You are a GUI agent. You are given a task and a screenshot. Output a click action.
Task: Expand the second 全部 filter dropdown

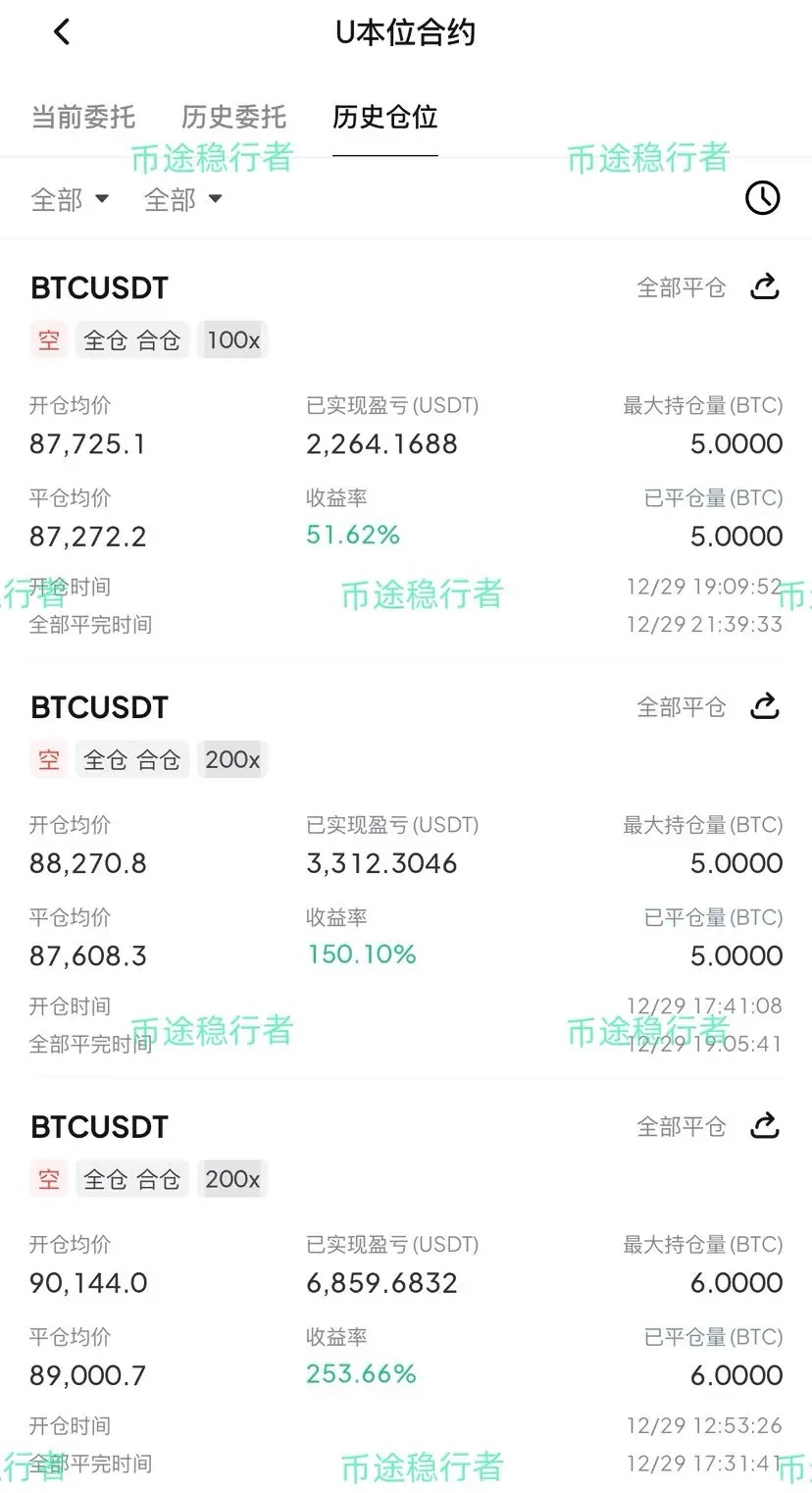(183, 199)
